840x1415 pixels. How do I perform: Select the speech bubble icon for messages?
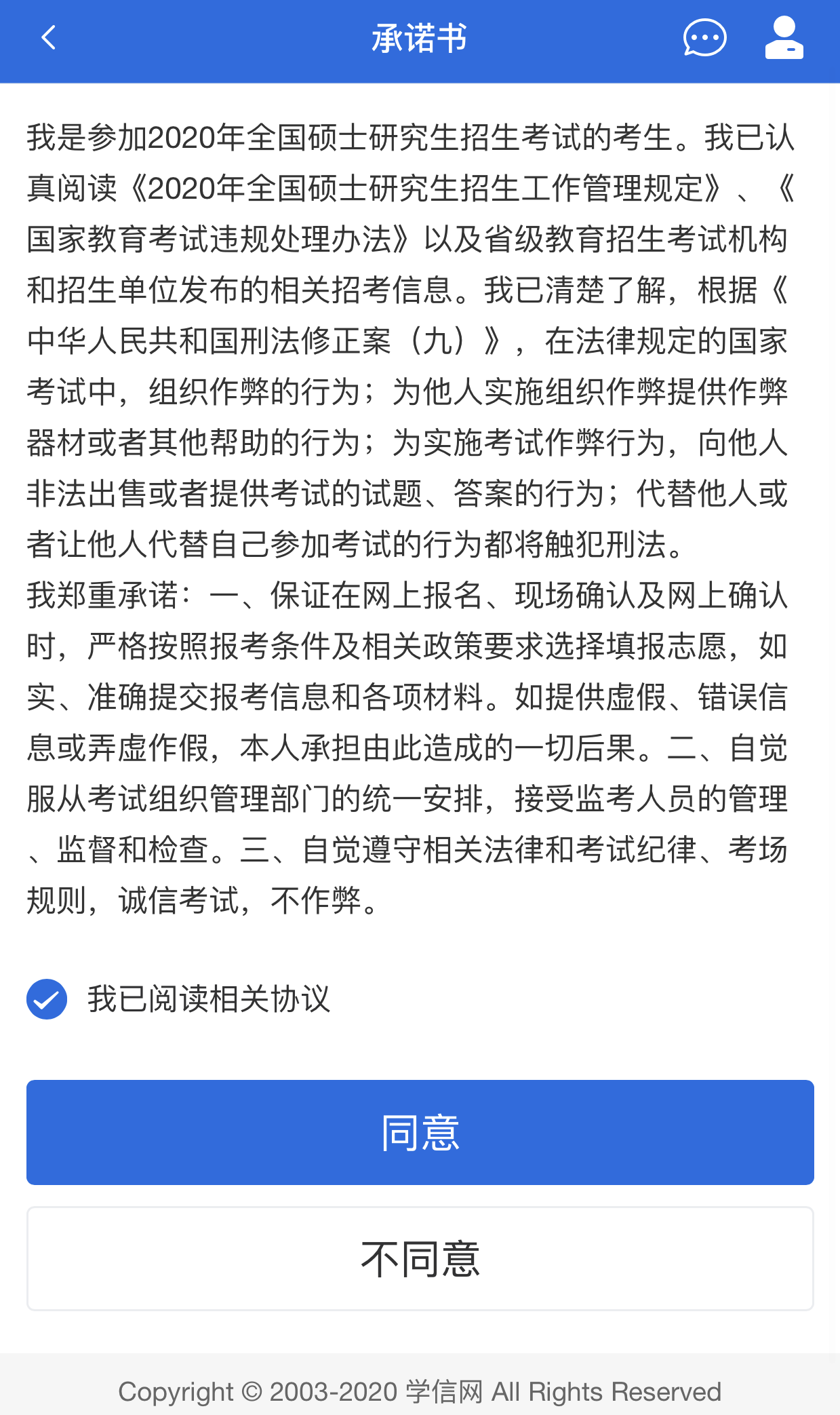coord(704,39)
